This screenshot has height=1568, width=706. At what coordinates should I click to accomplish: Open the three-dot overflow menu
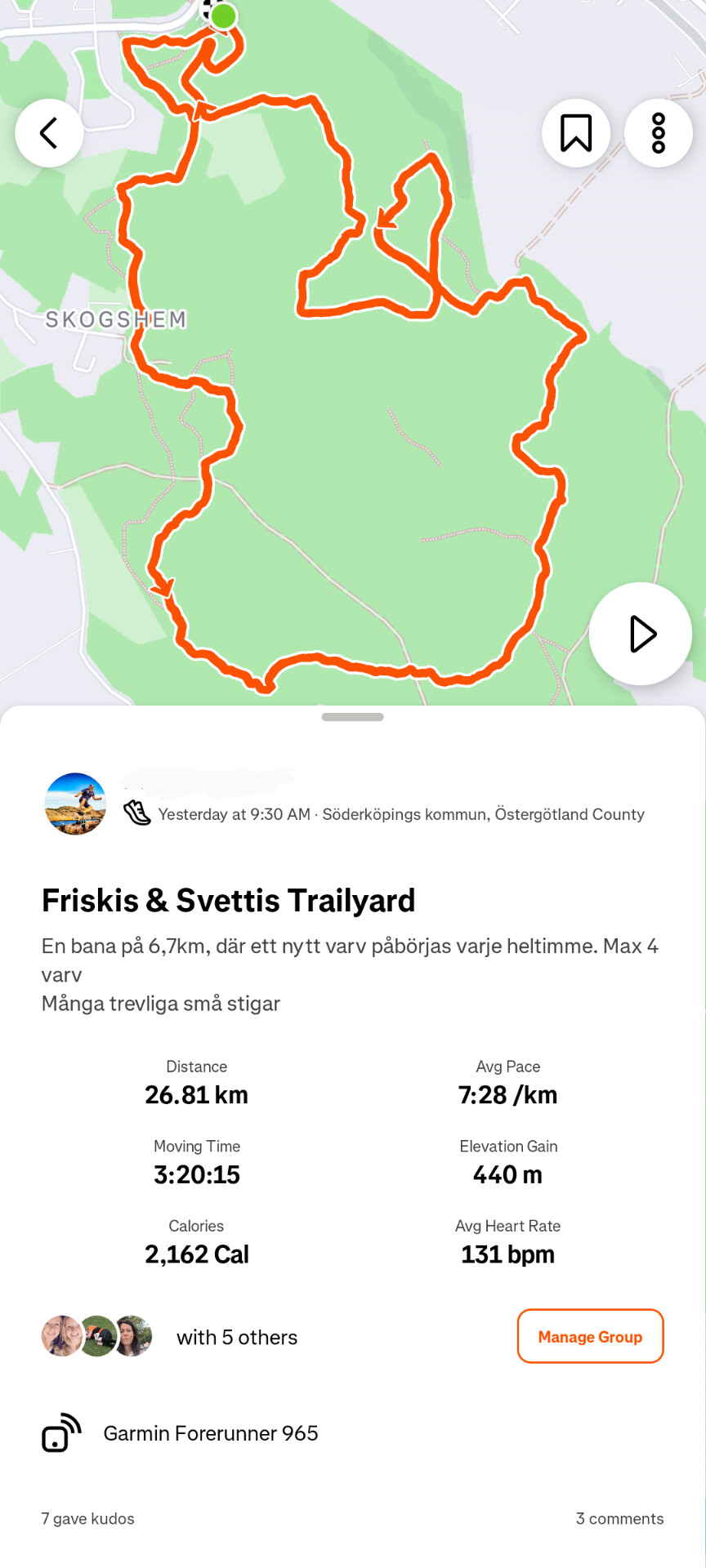(659, 133)
